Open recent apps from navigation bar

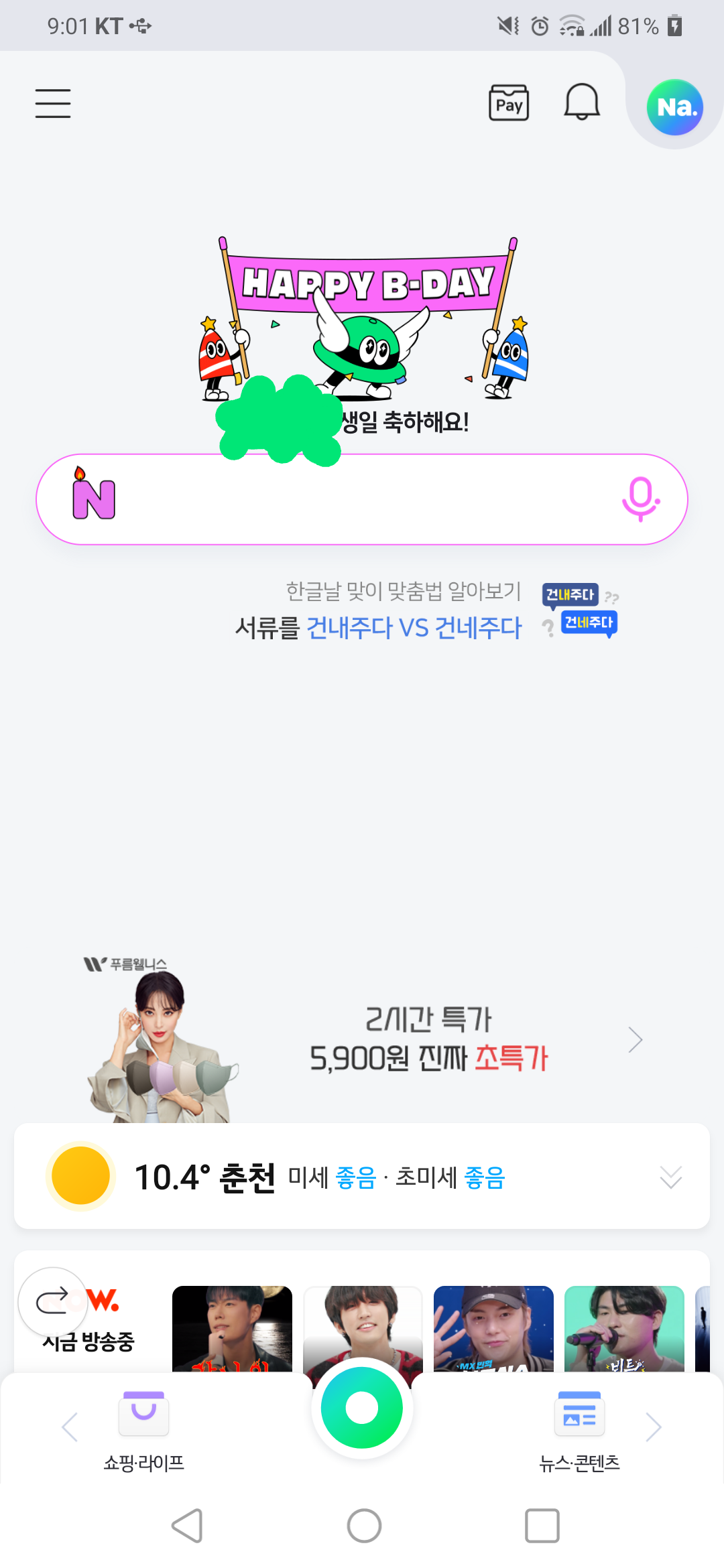coord(542,1526)
